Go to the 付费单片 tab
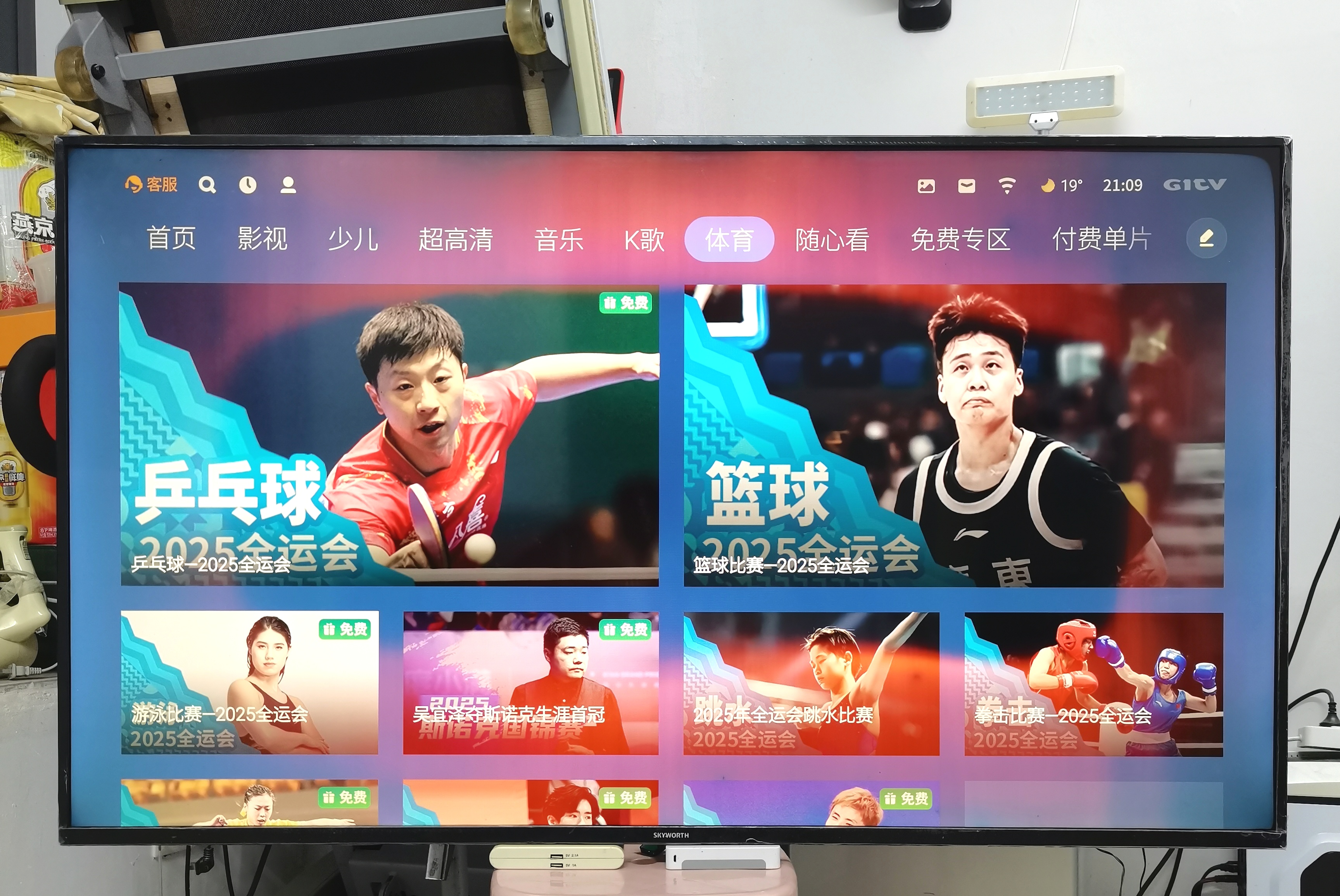The height and width of the screenshot is (896, 1340). point(1101,240)
